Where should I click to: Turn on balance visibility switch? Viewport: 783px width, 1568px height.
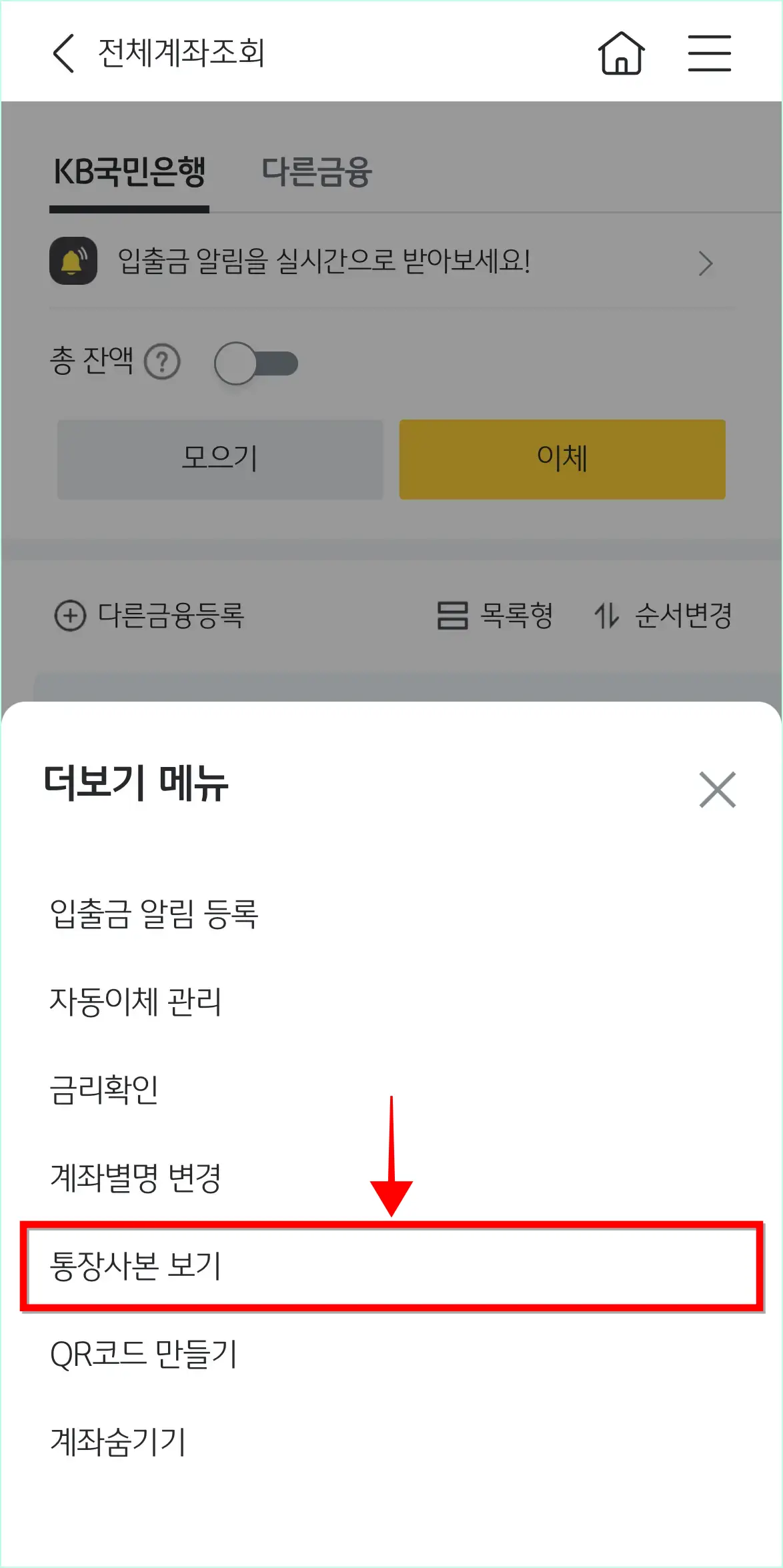click(x=257, y=362)
